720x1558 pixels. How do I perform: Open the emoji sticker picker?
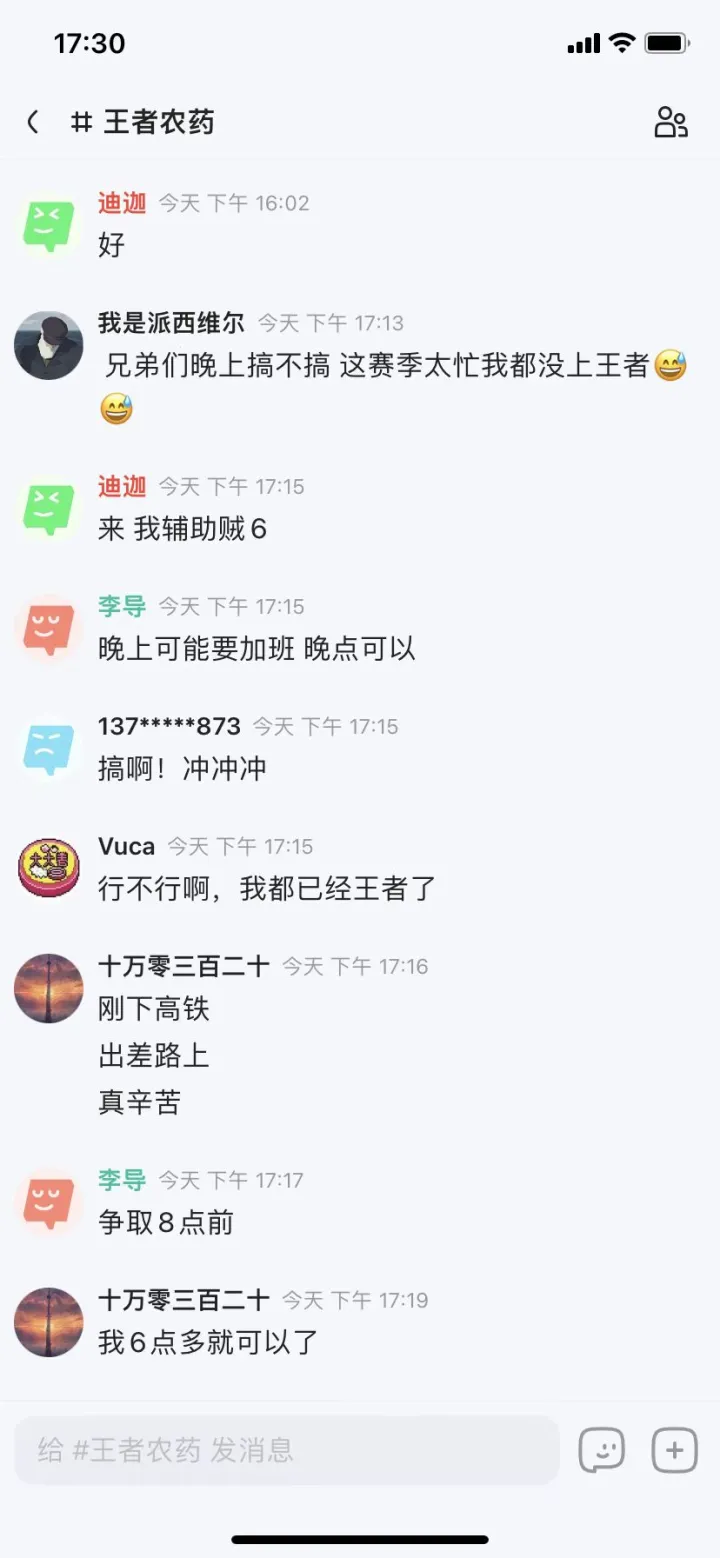pos(602,1449)
